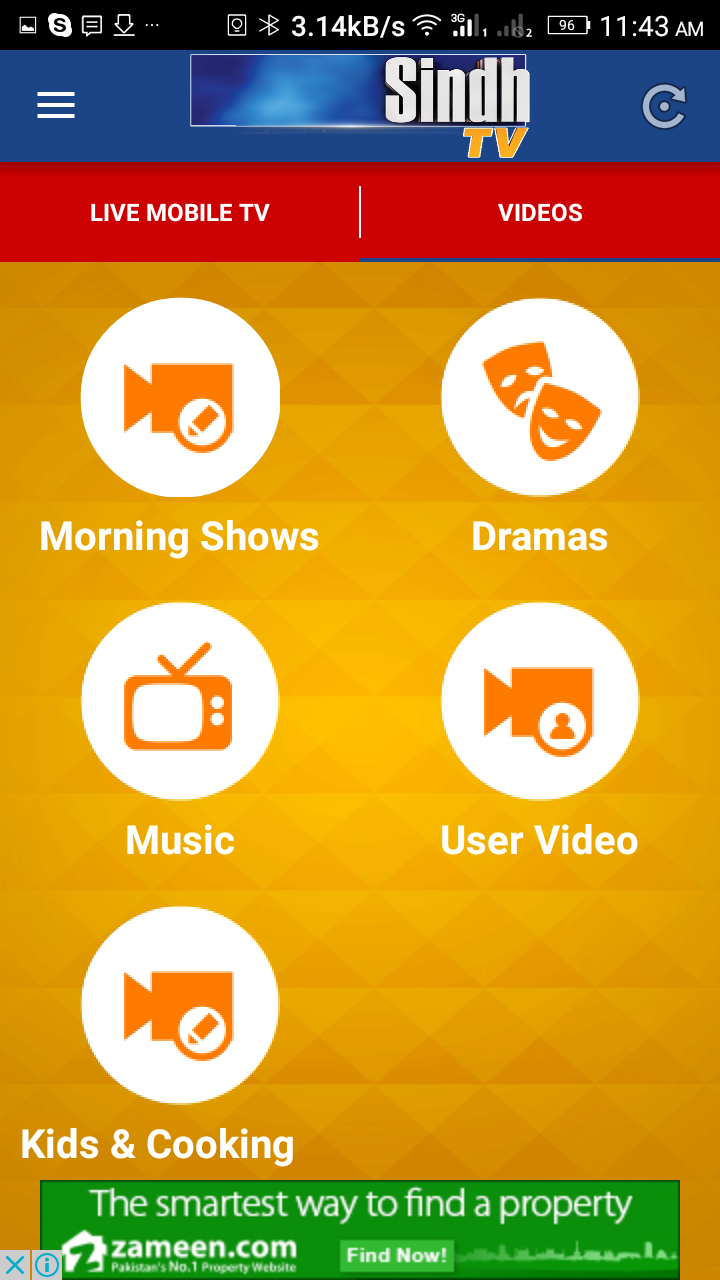Tap Find Now on the zameen.com ad

click(x=396, y=1254)
